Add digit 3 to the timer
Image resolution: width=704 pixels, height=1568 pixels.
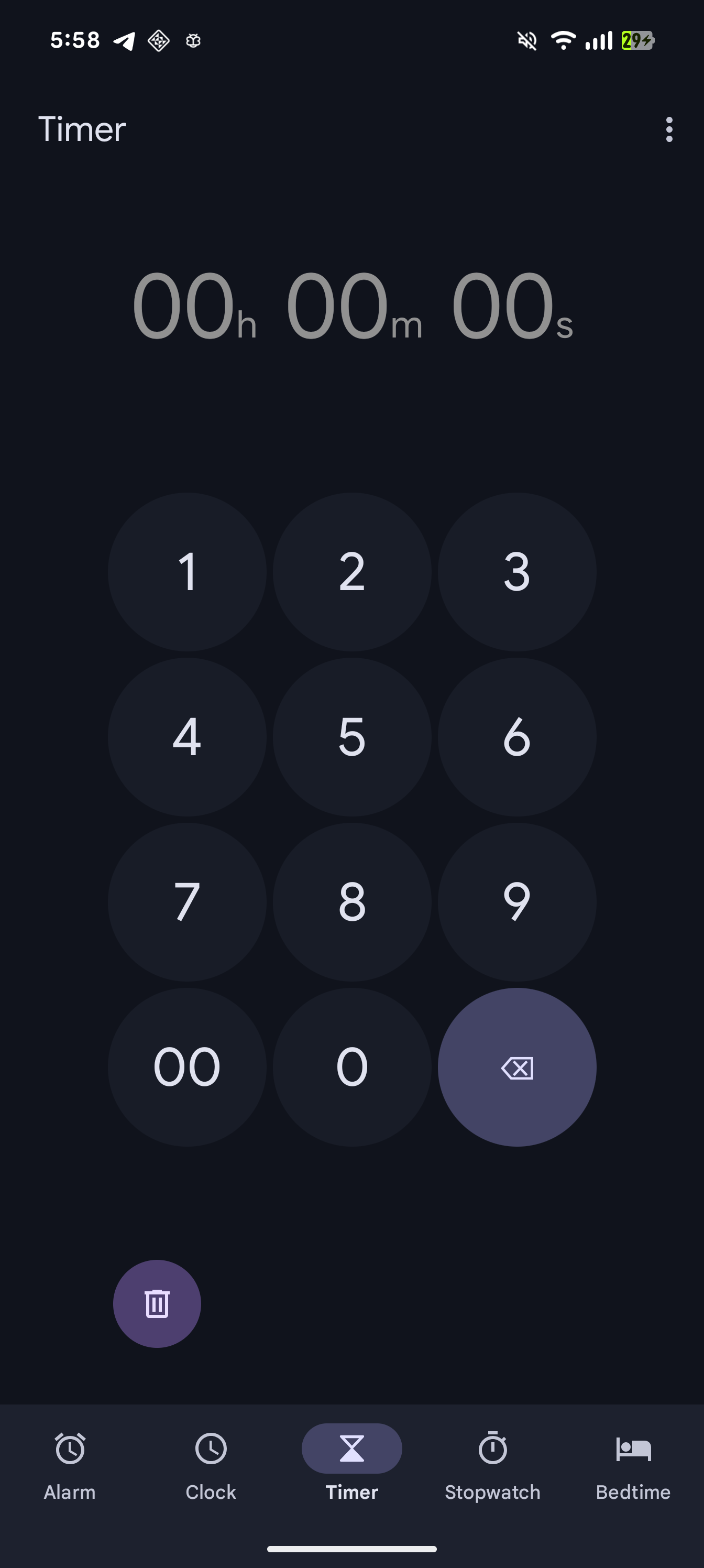click(516, 572)
